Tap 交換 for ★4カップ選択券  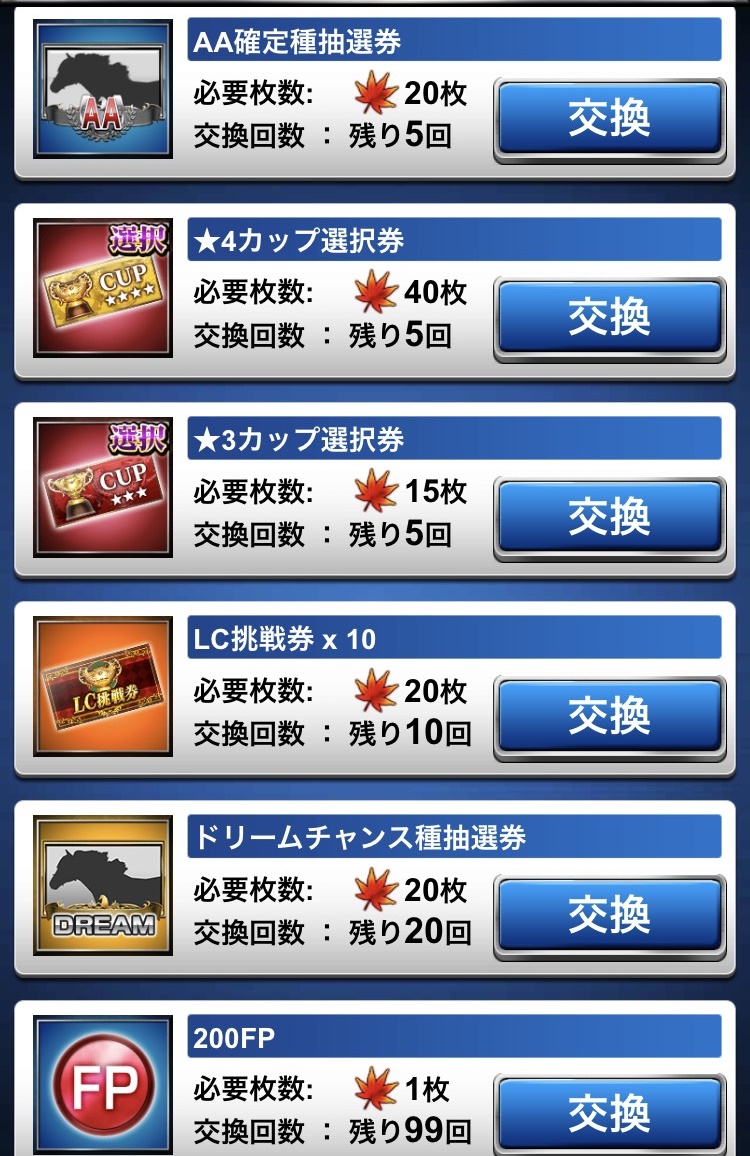pyautogui.click(x=609, y=317)
